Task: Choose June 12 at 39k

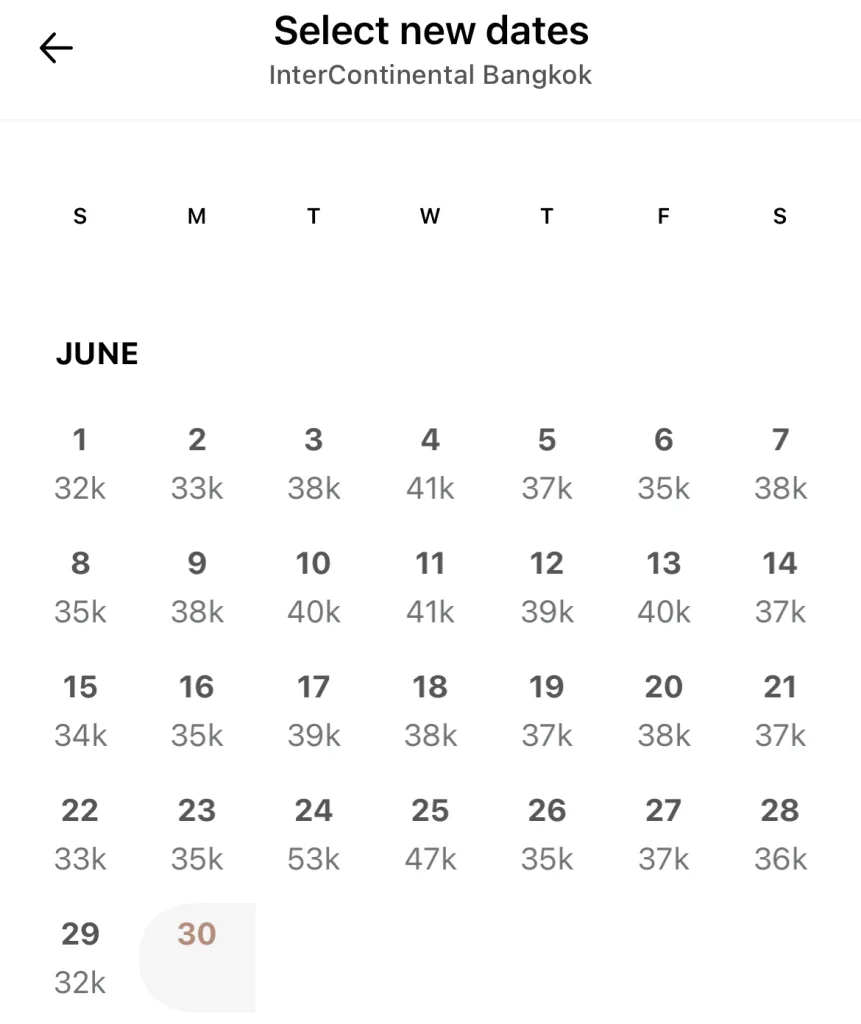Action: 547,587
